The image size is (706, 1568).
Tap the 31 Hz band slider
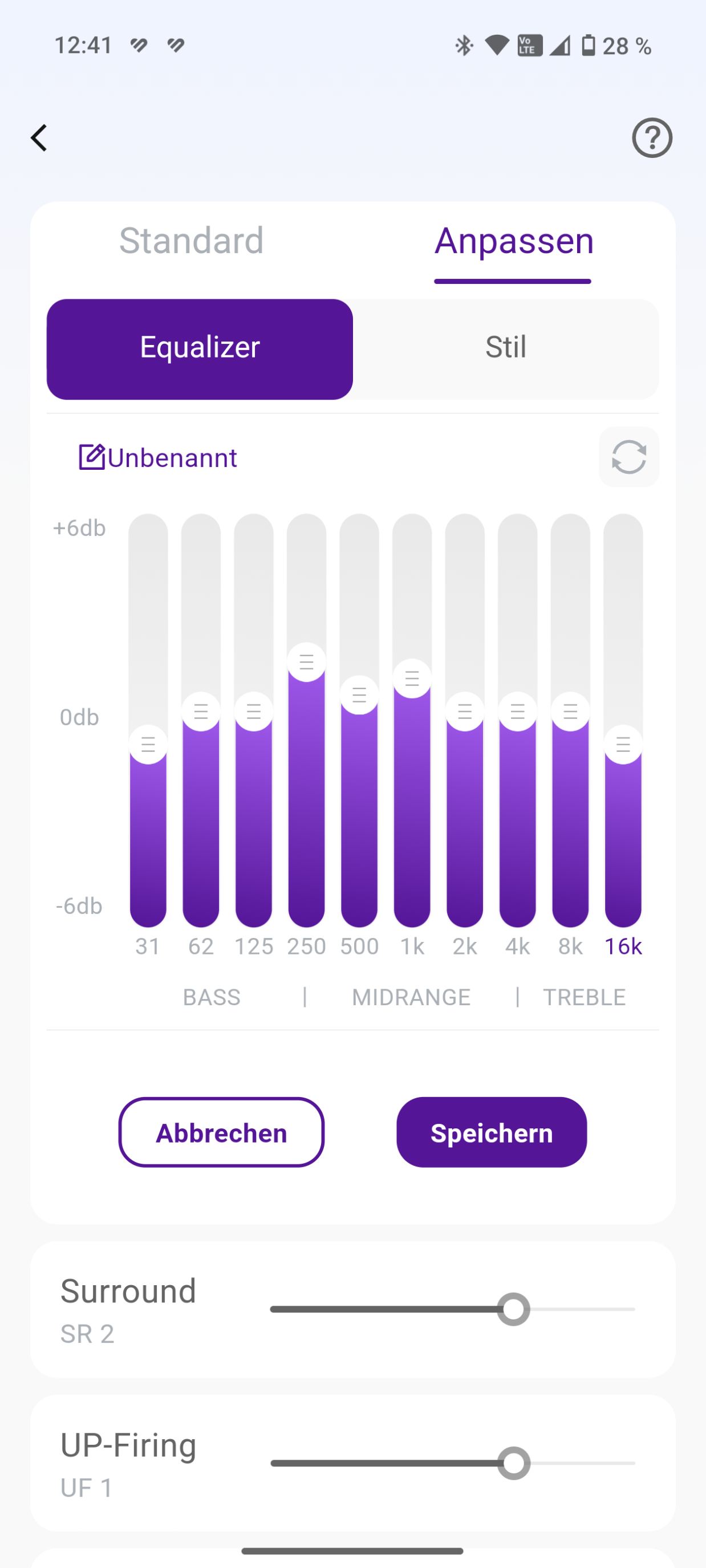[x=148, y=744]
